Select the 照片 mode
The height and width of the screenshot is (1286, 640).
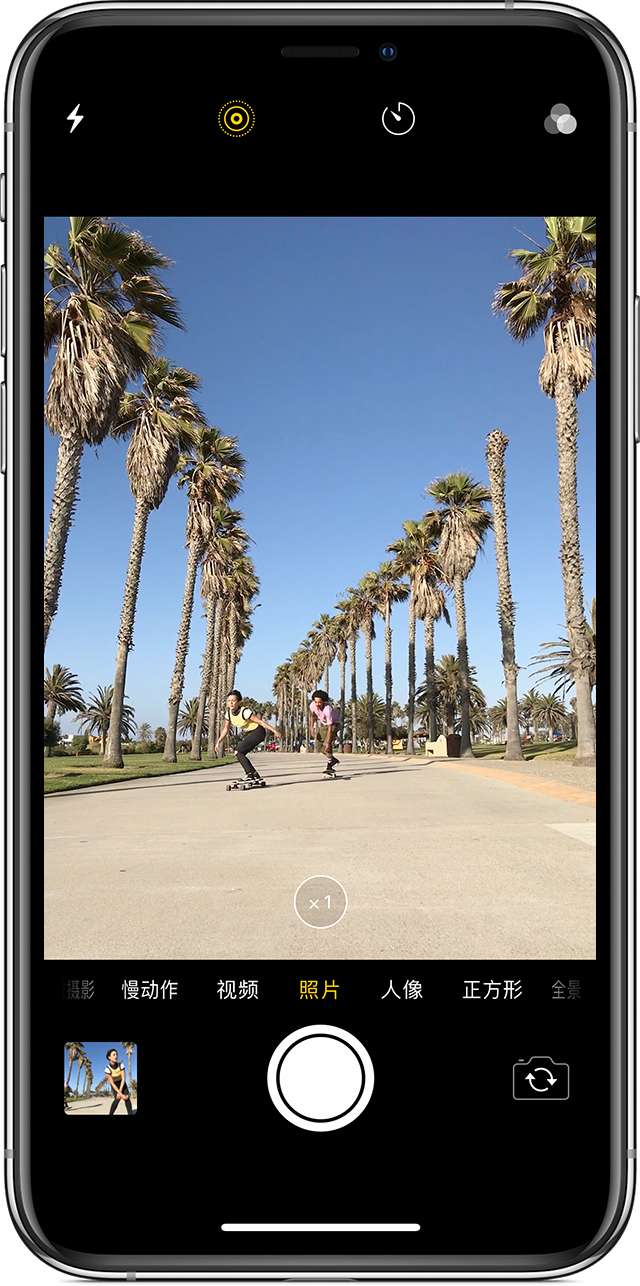coord(319,990)
